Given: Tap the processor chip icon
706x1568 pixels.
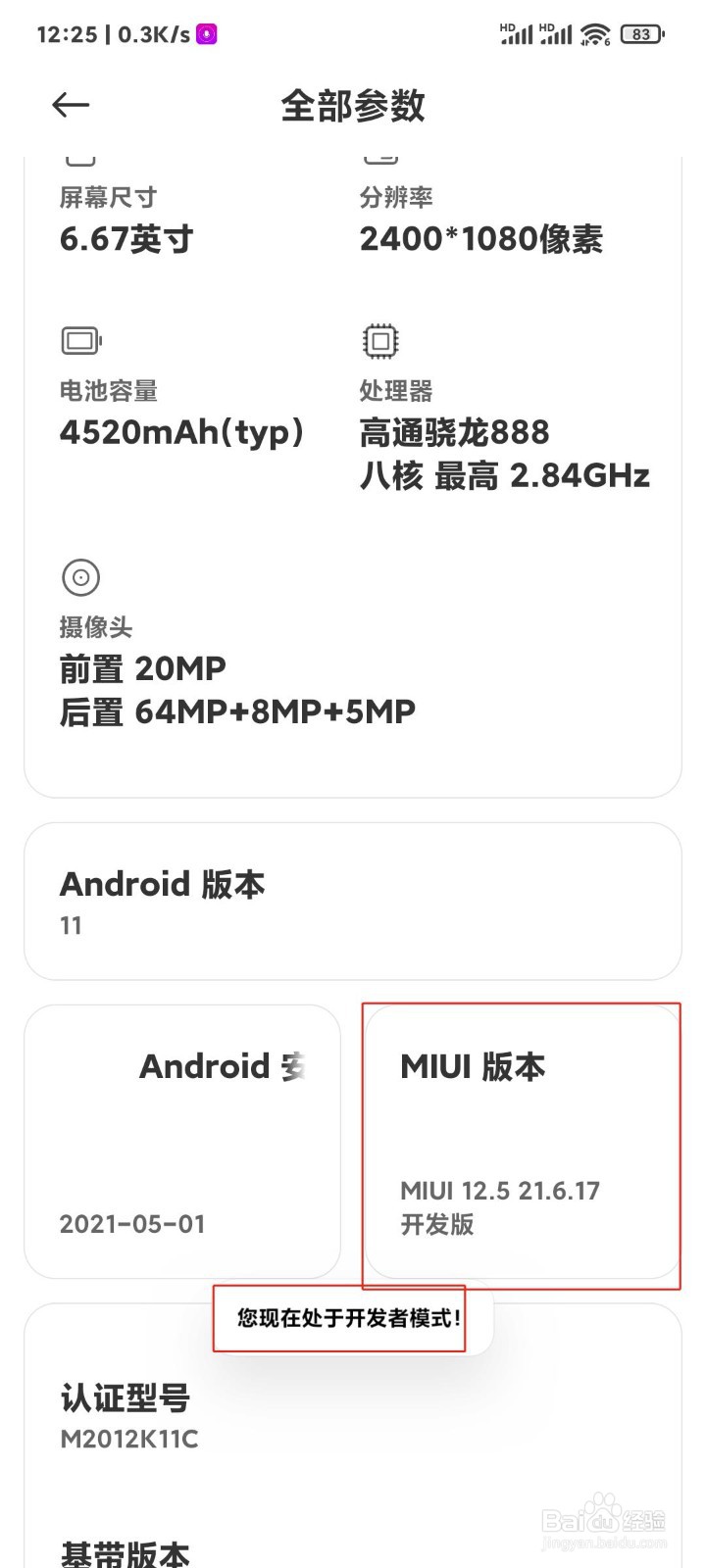Looking at the screenshot, I should tap(379, 341).
